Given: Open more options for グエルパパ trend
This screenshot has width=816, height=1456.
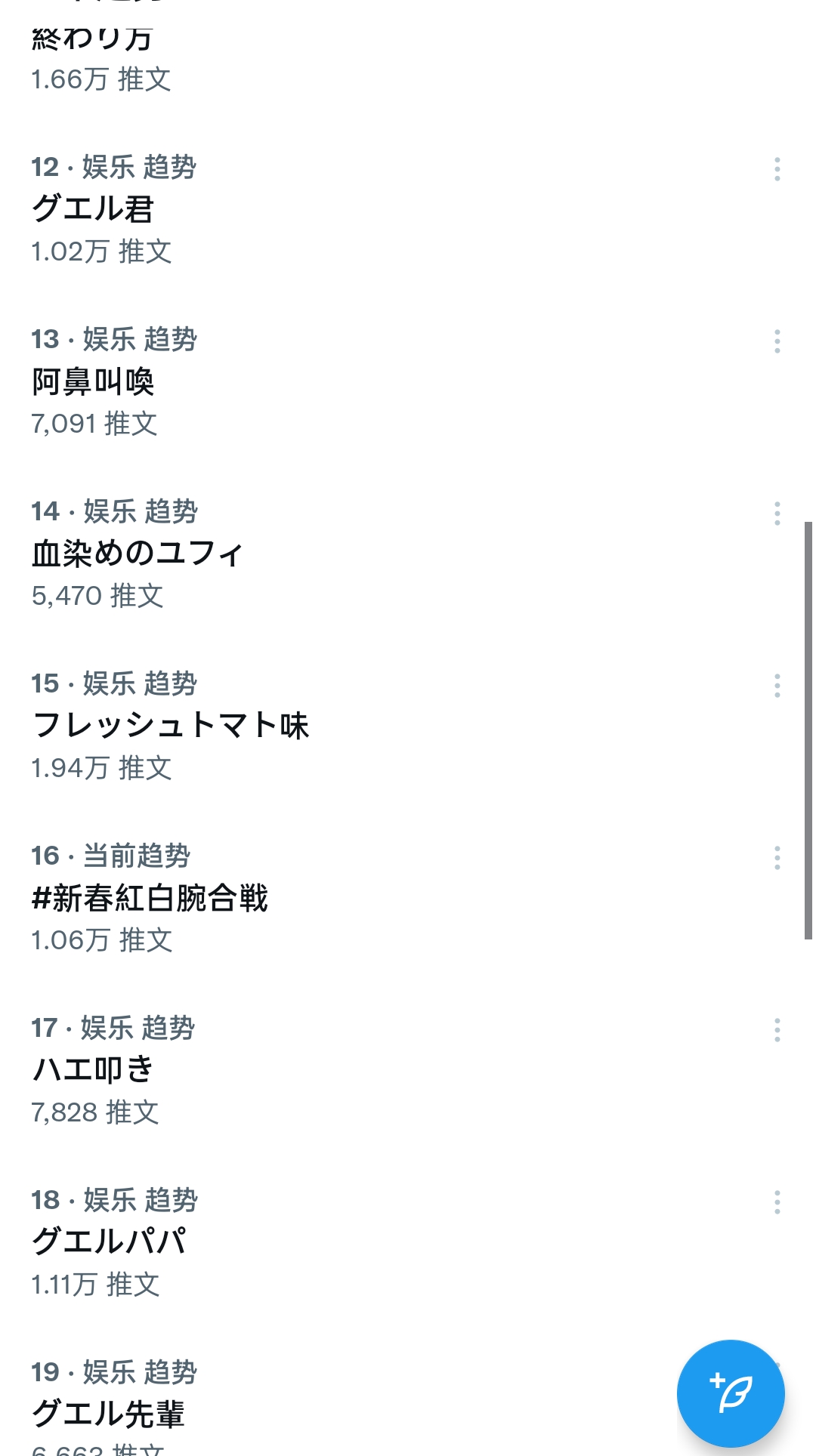Looking at the screenshot, I should 777,1202.
